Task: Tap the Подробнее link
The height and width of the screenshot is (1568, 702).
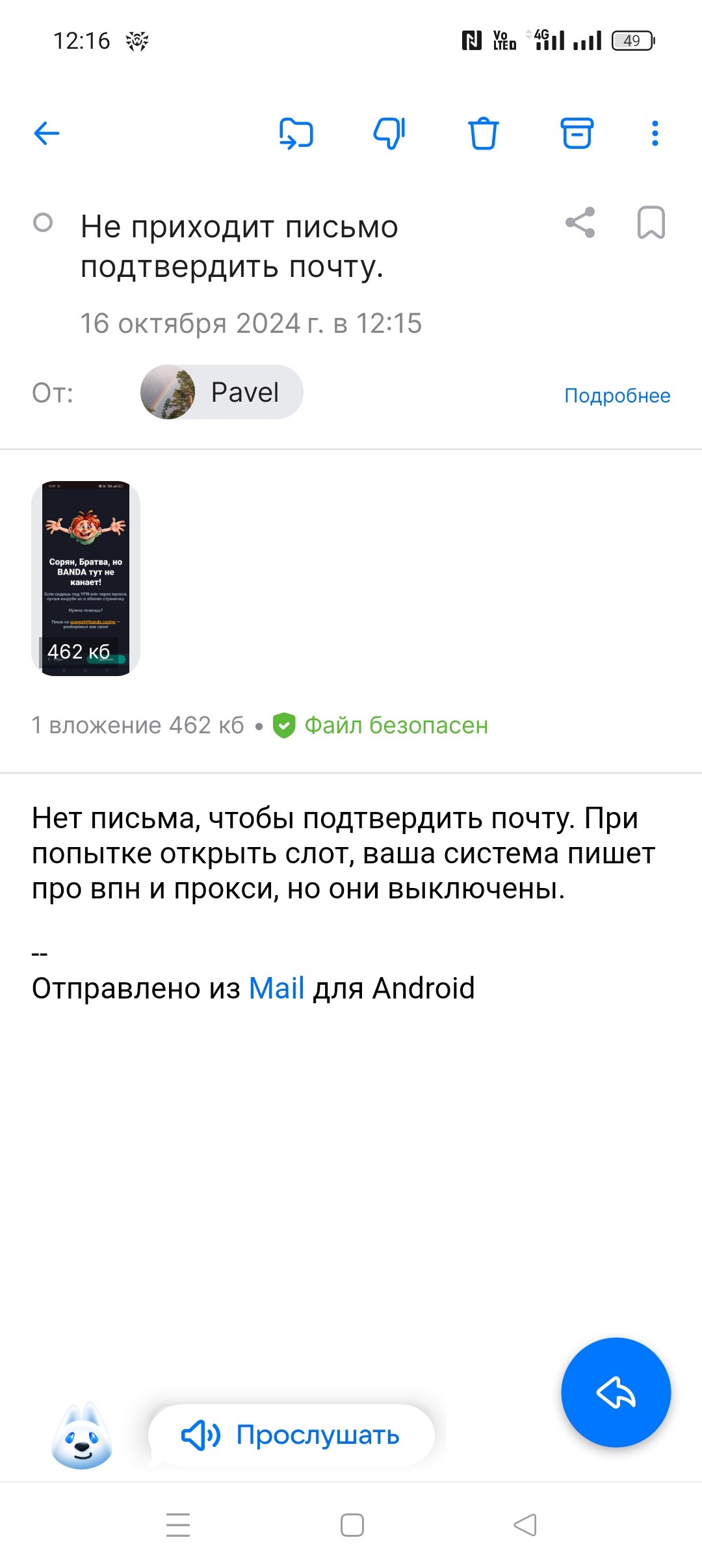Action: (617, 395)
